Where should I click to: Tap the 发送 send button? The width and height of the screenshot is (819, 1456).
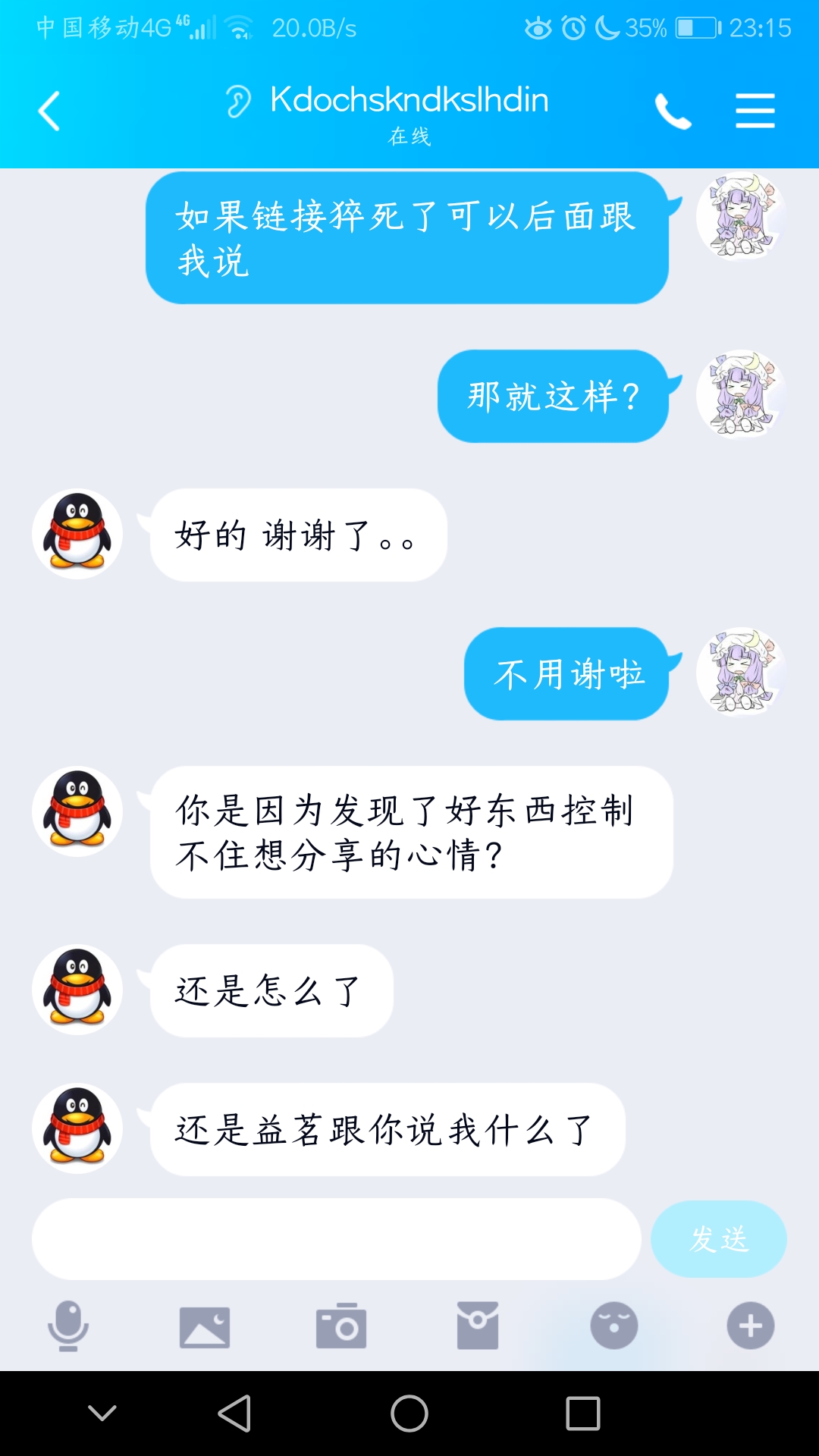pos(718,1239)
